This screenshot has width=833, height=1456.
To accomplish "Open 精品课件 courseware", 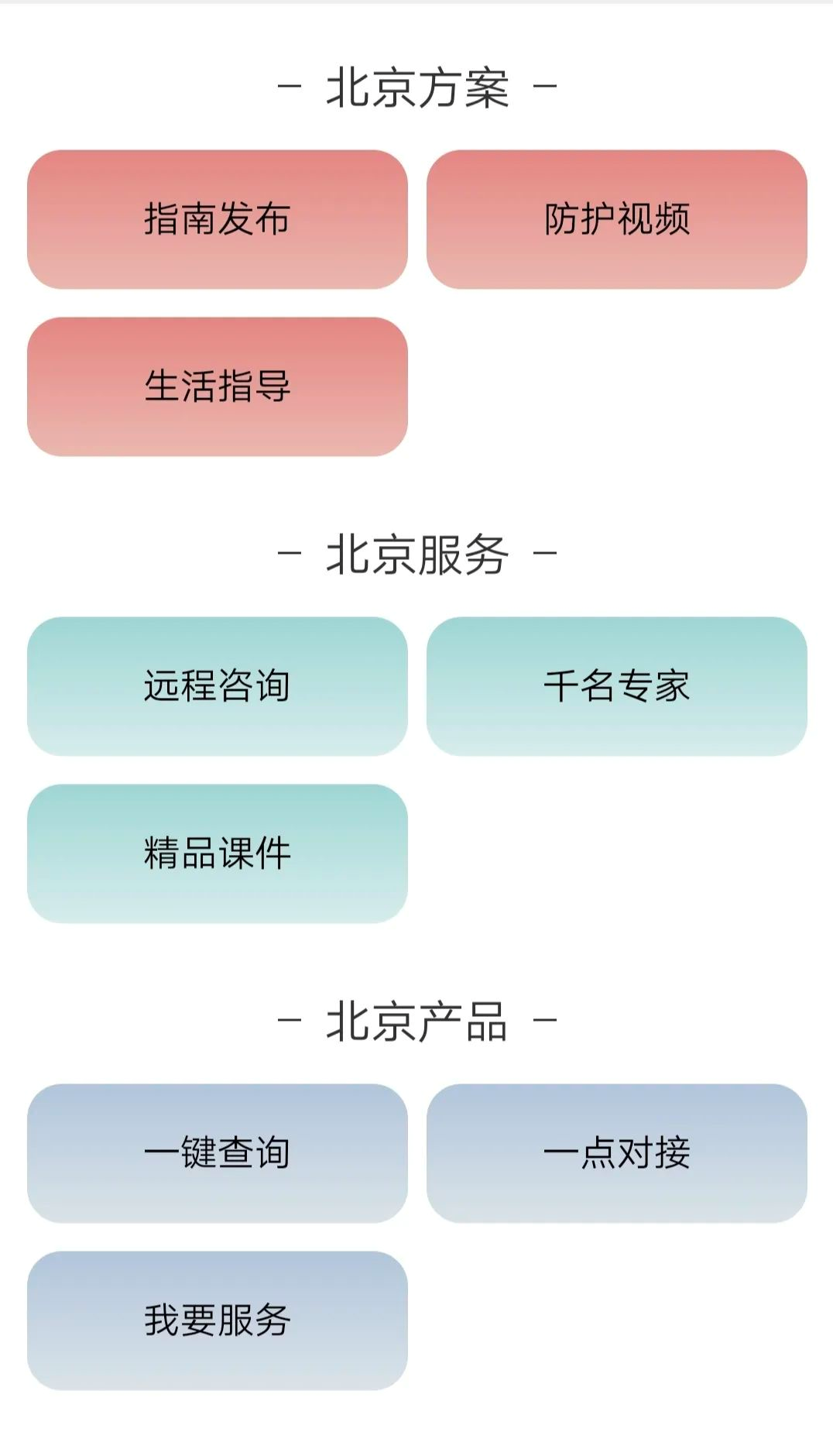I will pos(217,853).
